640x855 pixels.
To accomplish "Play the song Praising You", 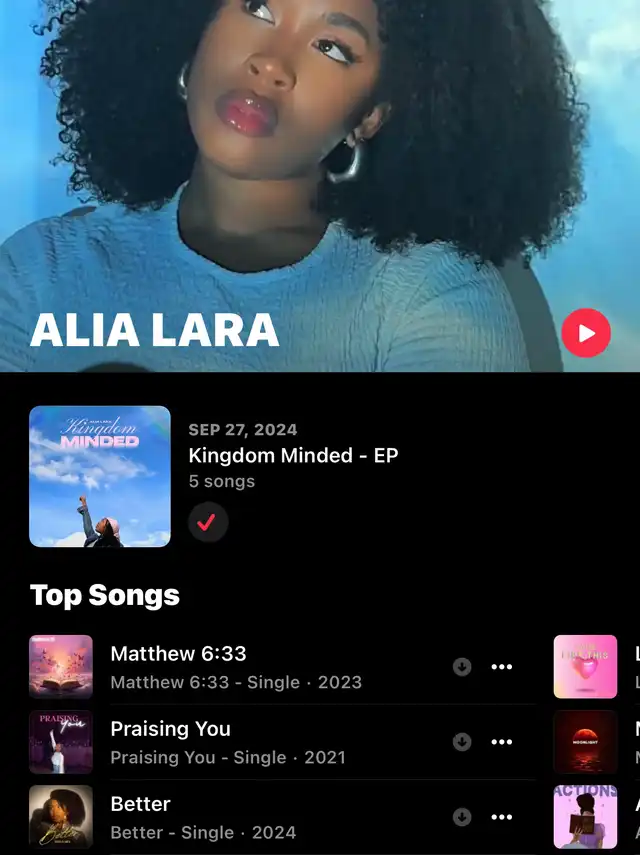I will coord(170,729).
